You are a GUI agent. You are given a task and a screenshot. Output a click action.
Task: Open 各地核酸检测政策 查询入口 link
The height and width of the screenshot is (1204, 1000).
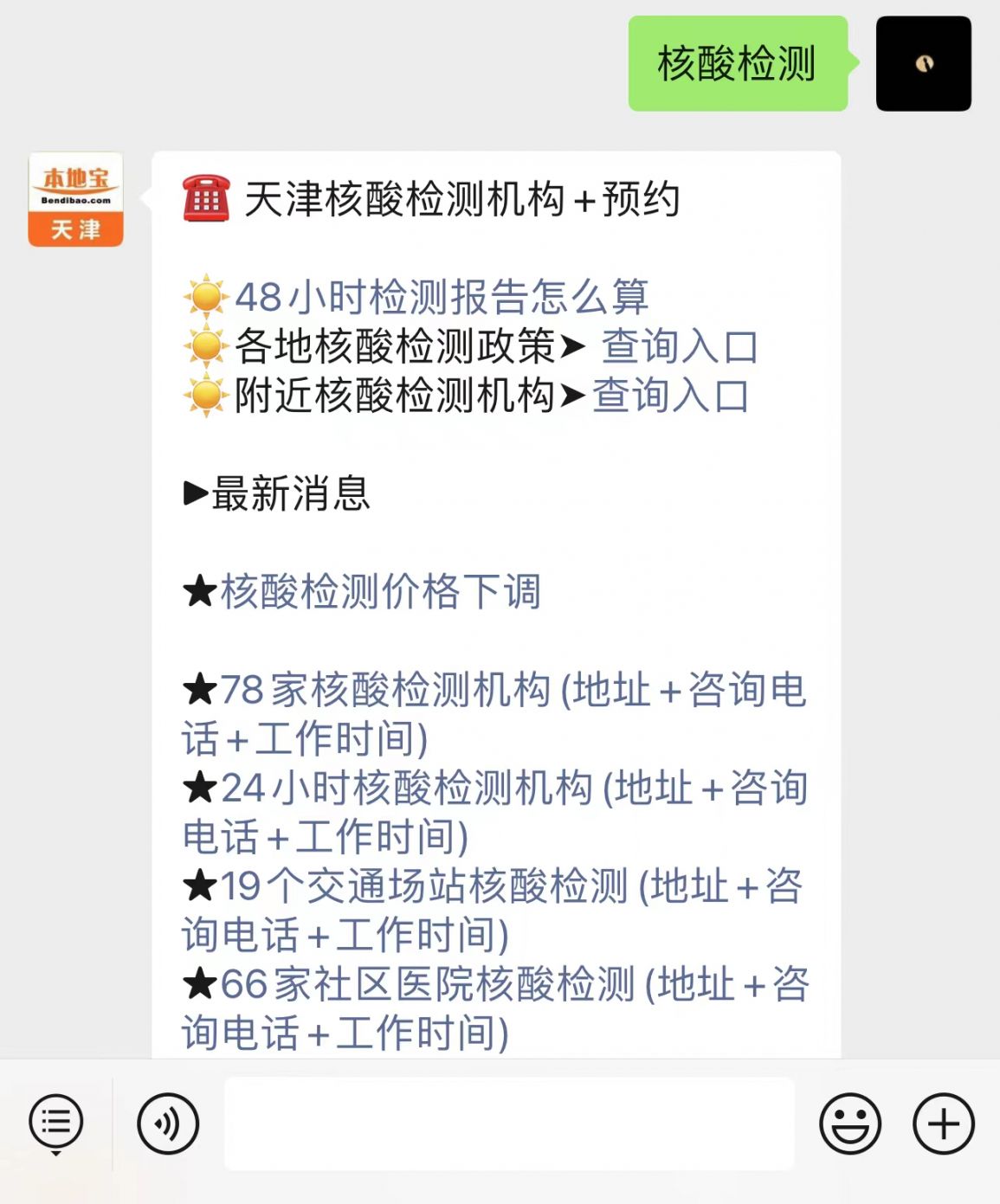[680, 346]
